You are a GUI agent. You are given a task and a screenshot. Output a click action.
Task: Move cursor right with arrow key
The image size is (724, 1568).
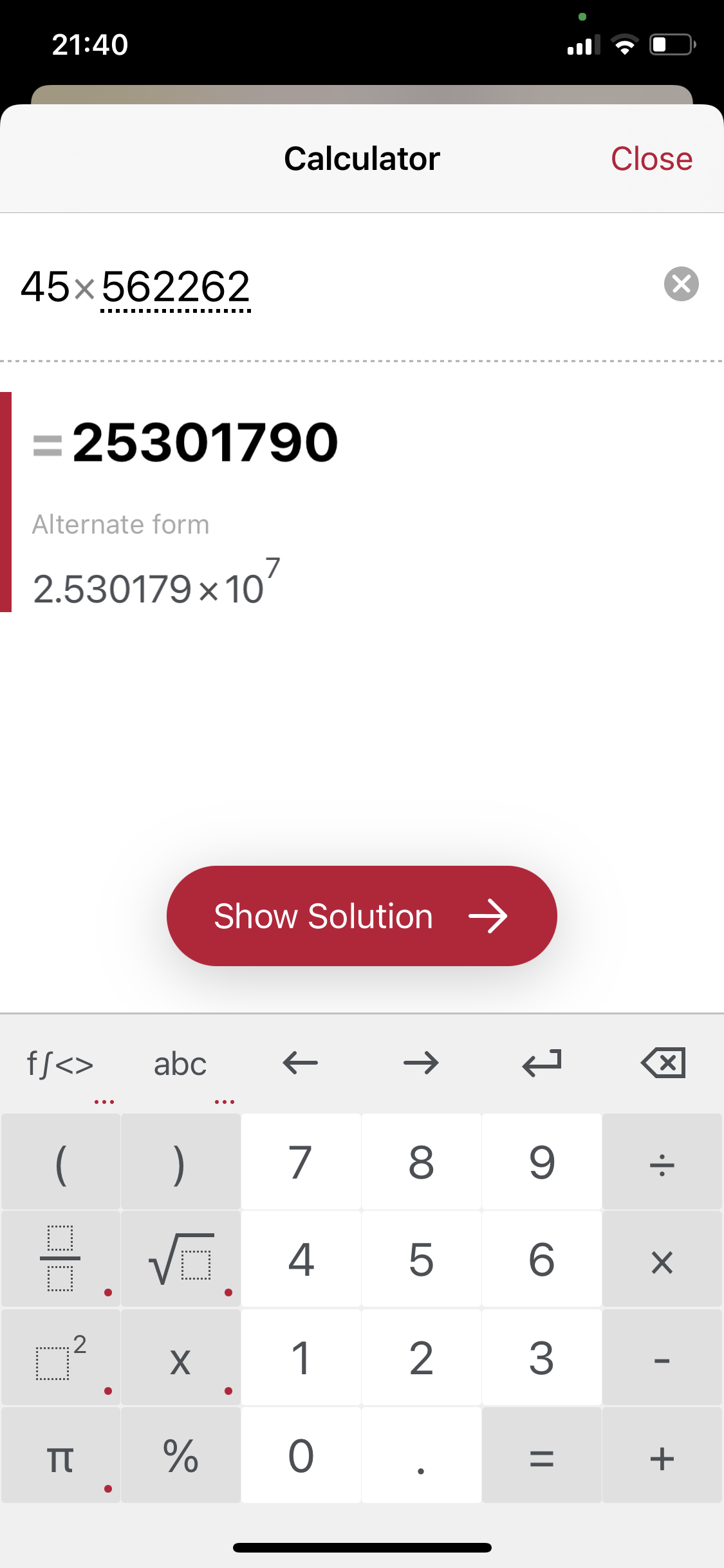tap(420, 1063)
